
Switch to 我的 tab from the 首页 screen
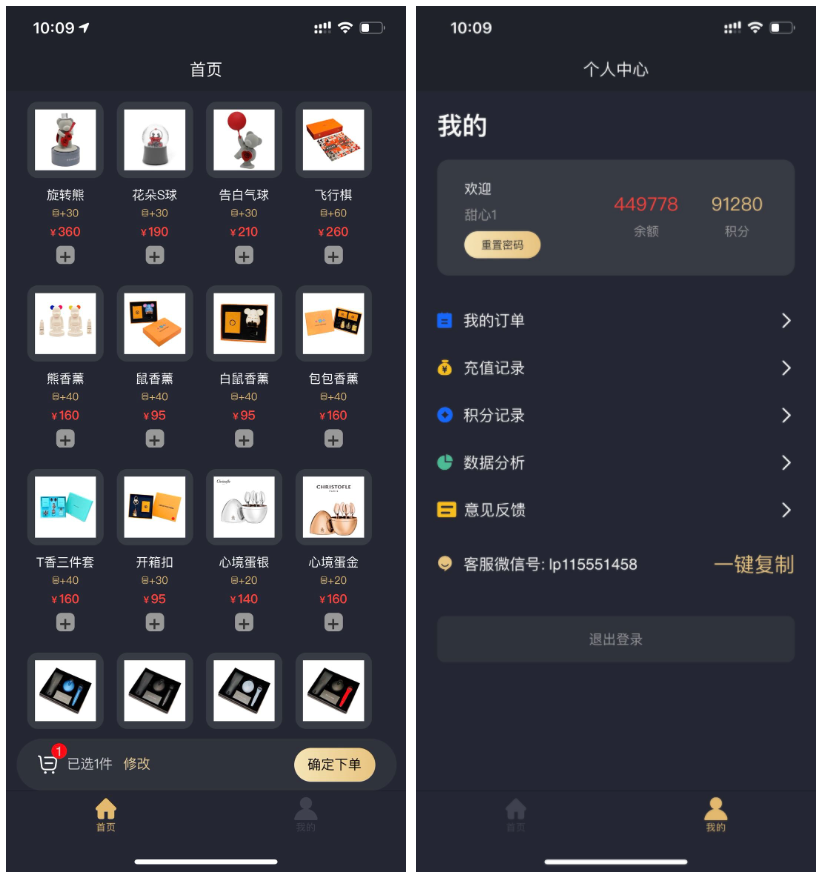pyautogui.click(x=306, y=815)
